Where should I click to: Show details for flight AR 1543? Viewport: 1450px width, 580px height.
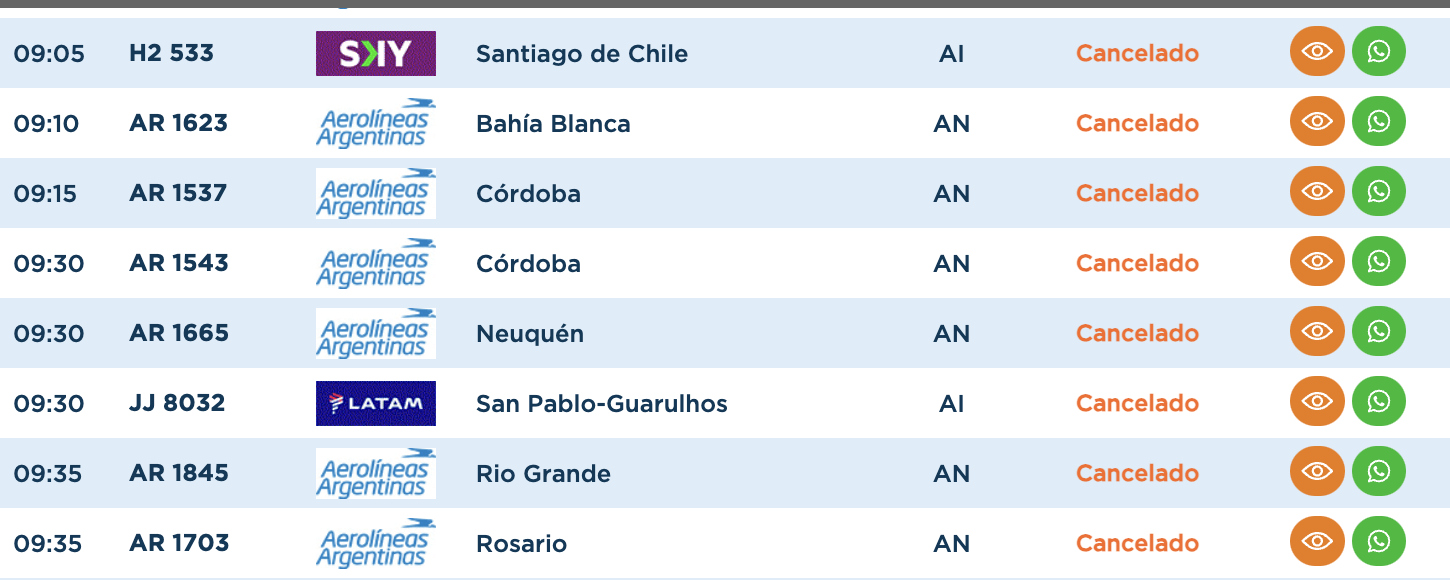pyautogui.click(x=1317, y=262)
